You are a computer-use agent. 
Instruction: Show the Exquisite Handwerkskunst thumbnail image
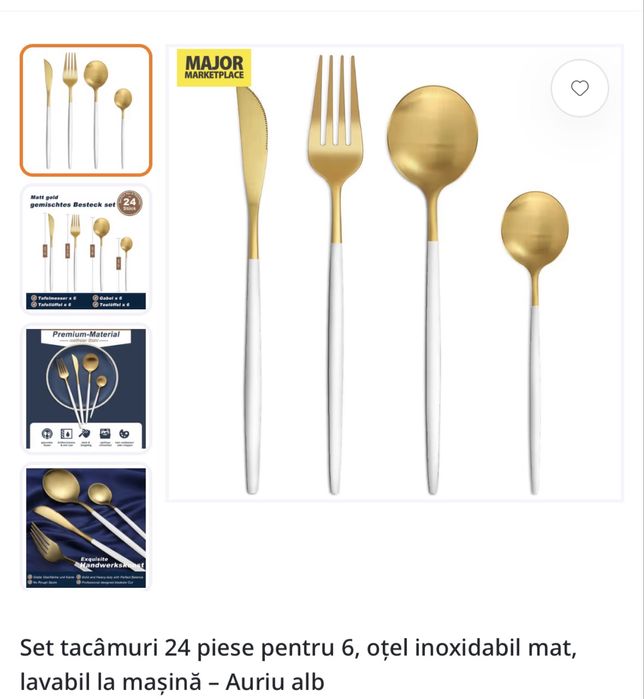[86, 527]
